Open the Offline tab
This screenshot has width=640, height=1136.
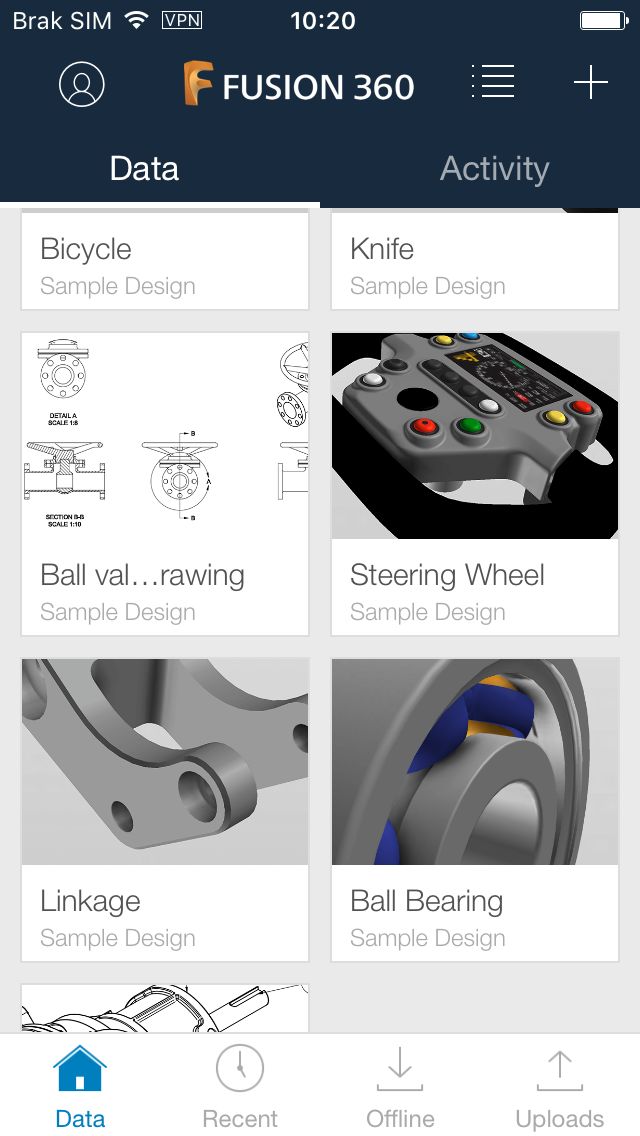[400, 1086]
